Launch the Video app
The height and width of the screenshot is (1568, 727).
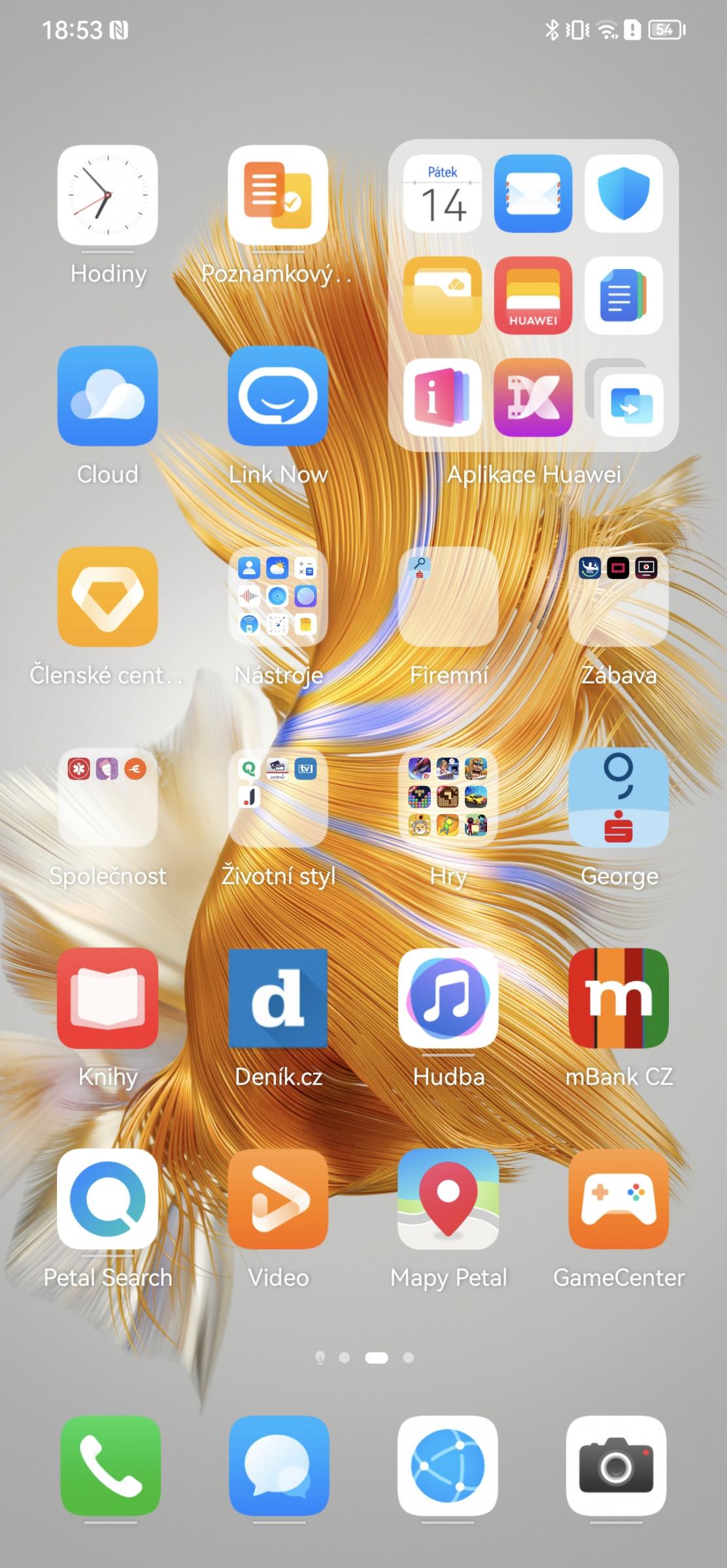point(278,1199)
